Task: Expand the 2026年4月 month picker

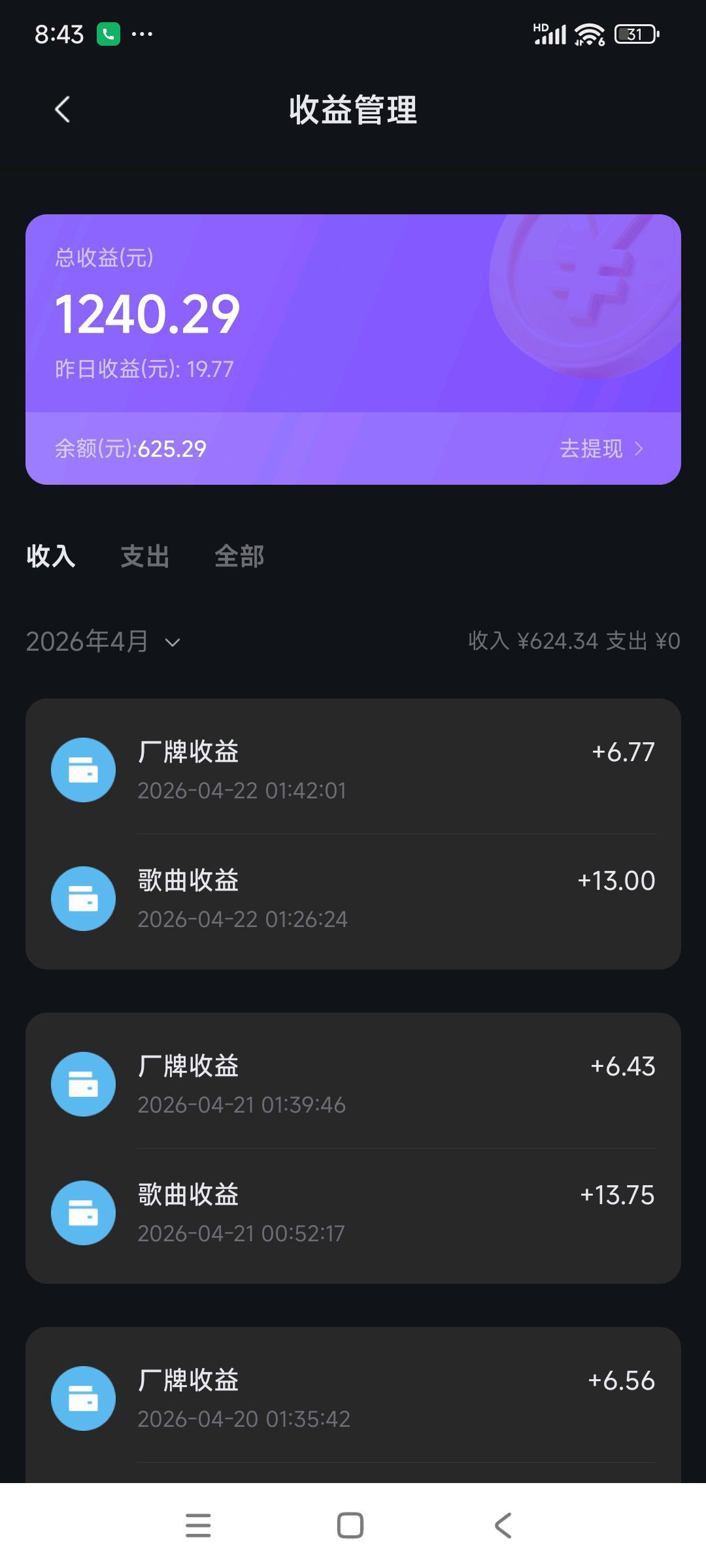Action: click(x=103, y=642)
